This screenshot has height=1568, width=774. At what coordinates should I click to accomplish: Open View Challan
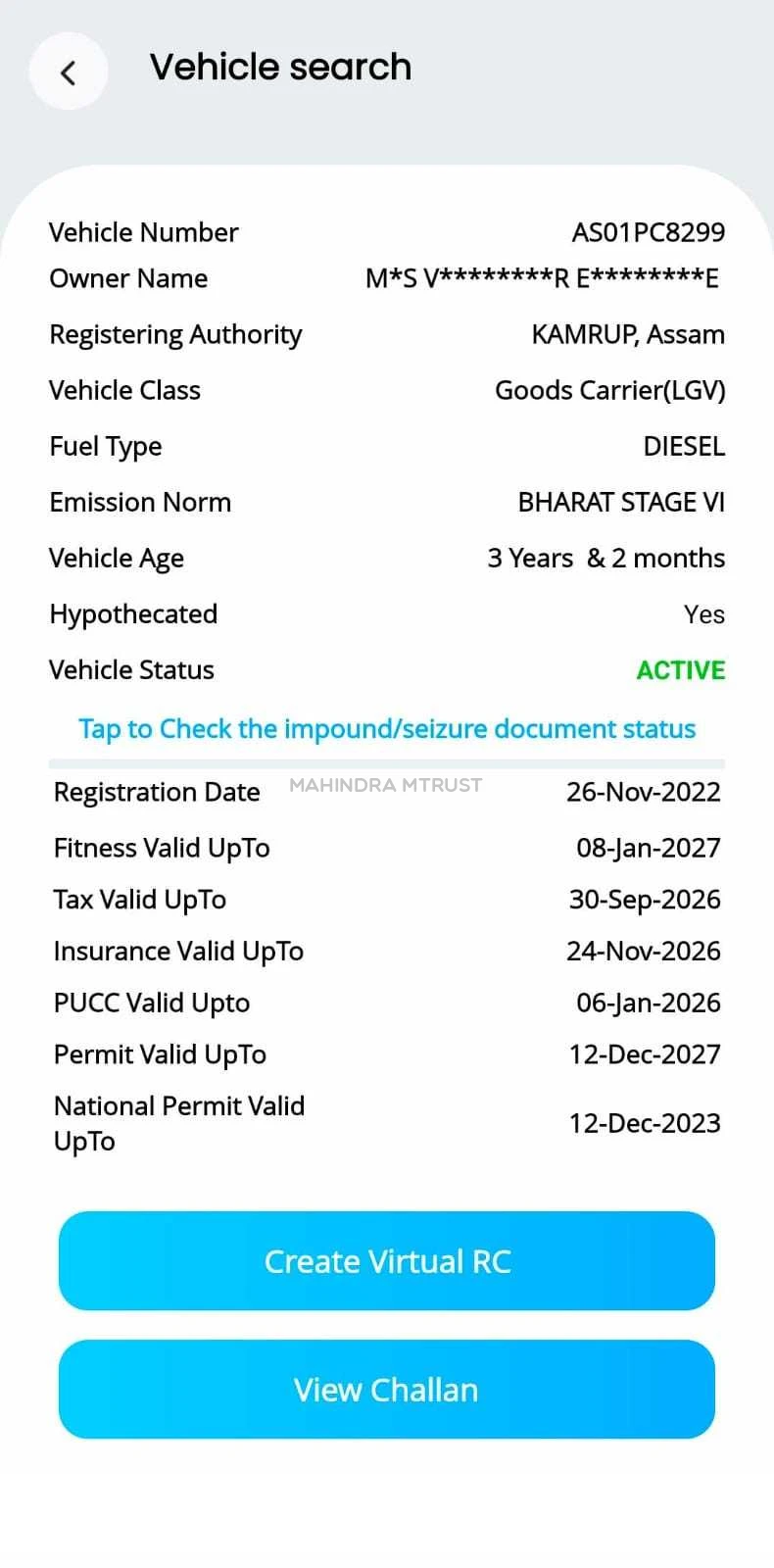click(387, 1390)
